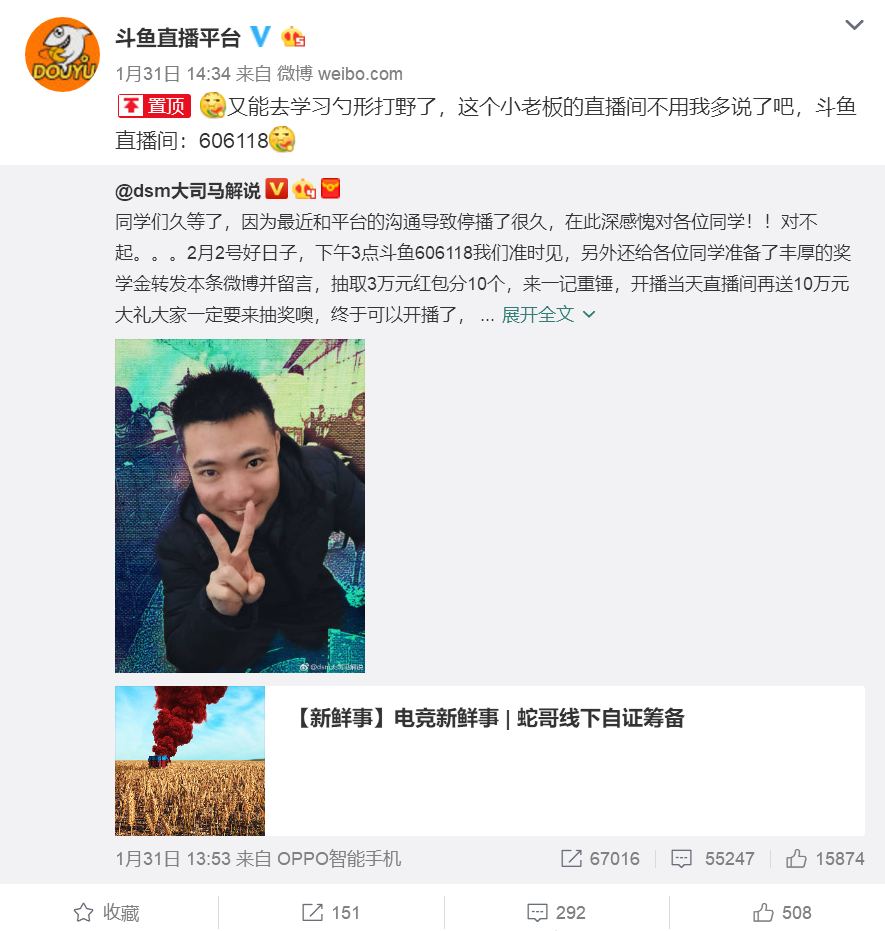The width and height of the screenshot is (885, 931).
Task: Like the original post with 15874 likes
Action: pos(824,858)
